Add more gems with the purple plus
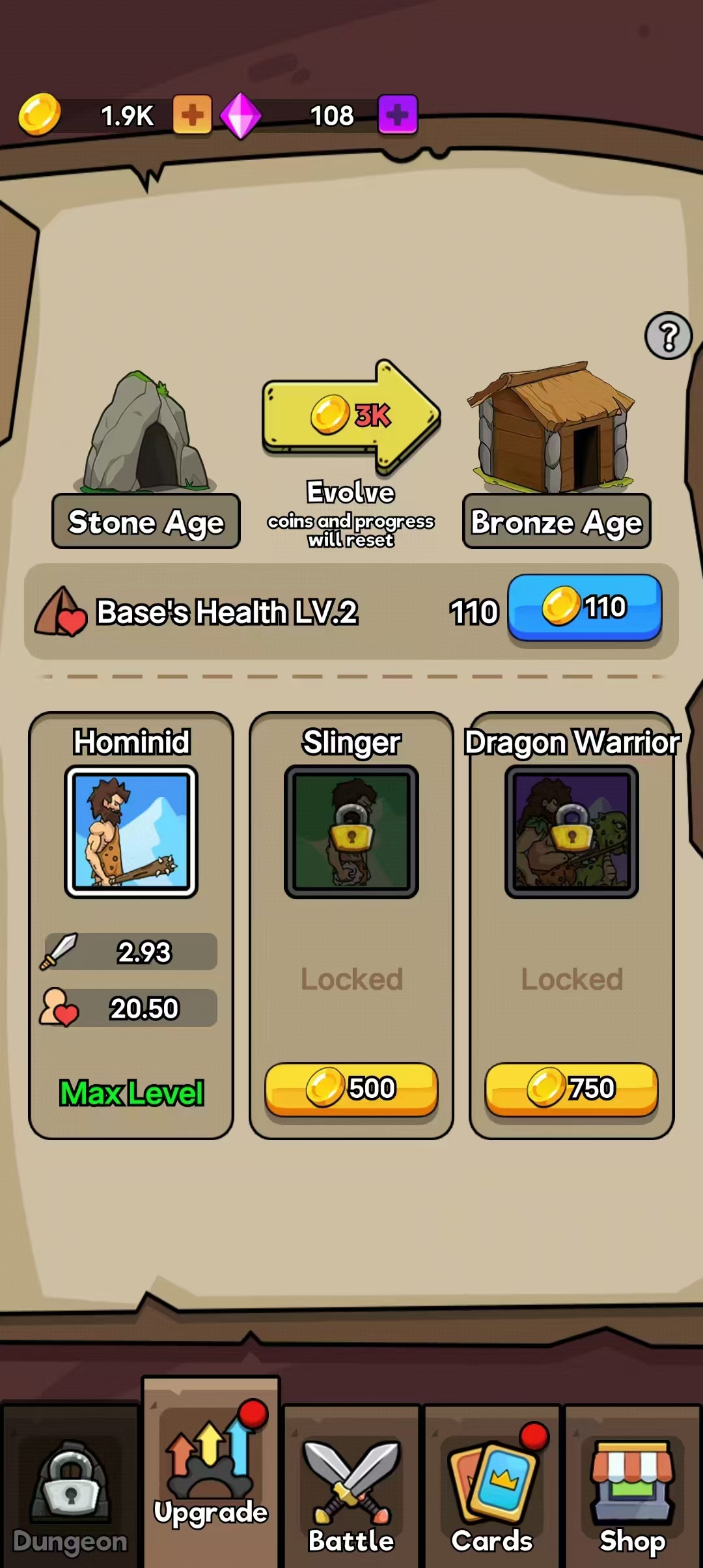The image size is (703, 1568). (397, 115)
